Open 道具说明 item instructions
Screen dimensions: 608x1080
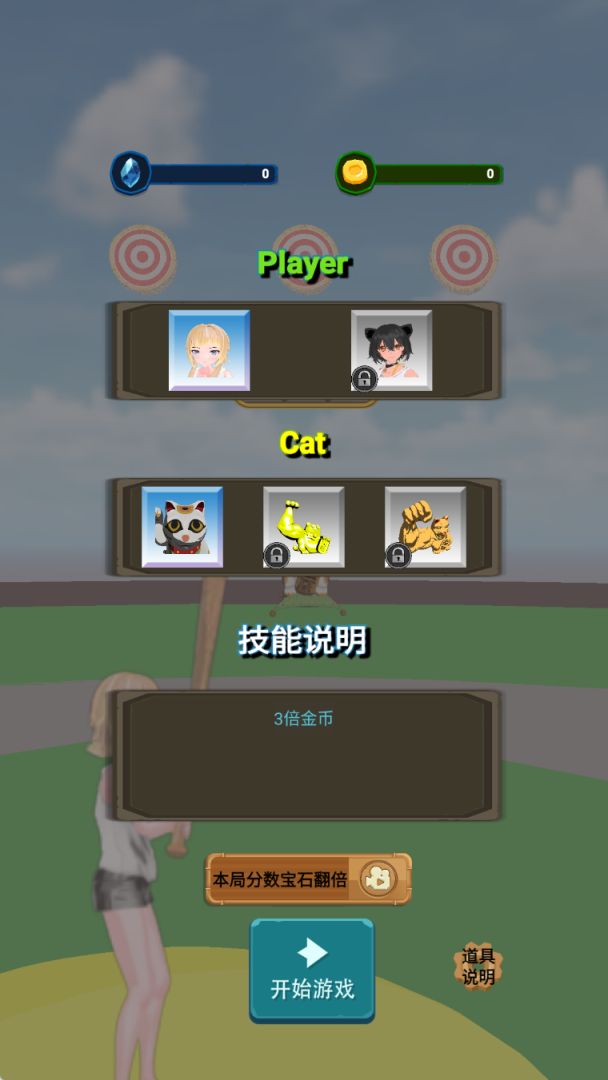pos(478,967)
